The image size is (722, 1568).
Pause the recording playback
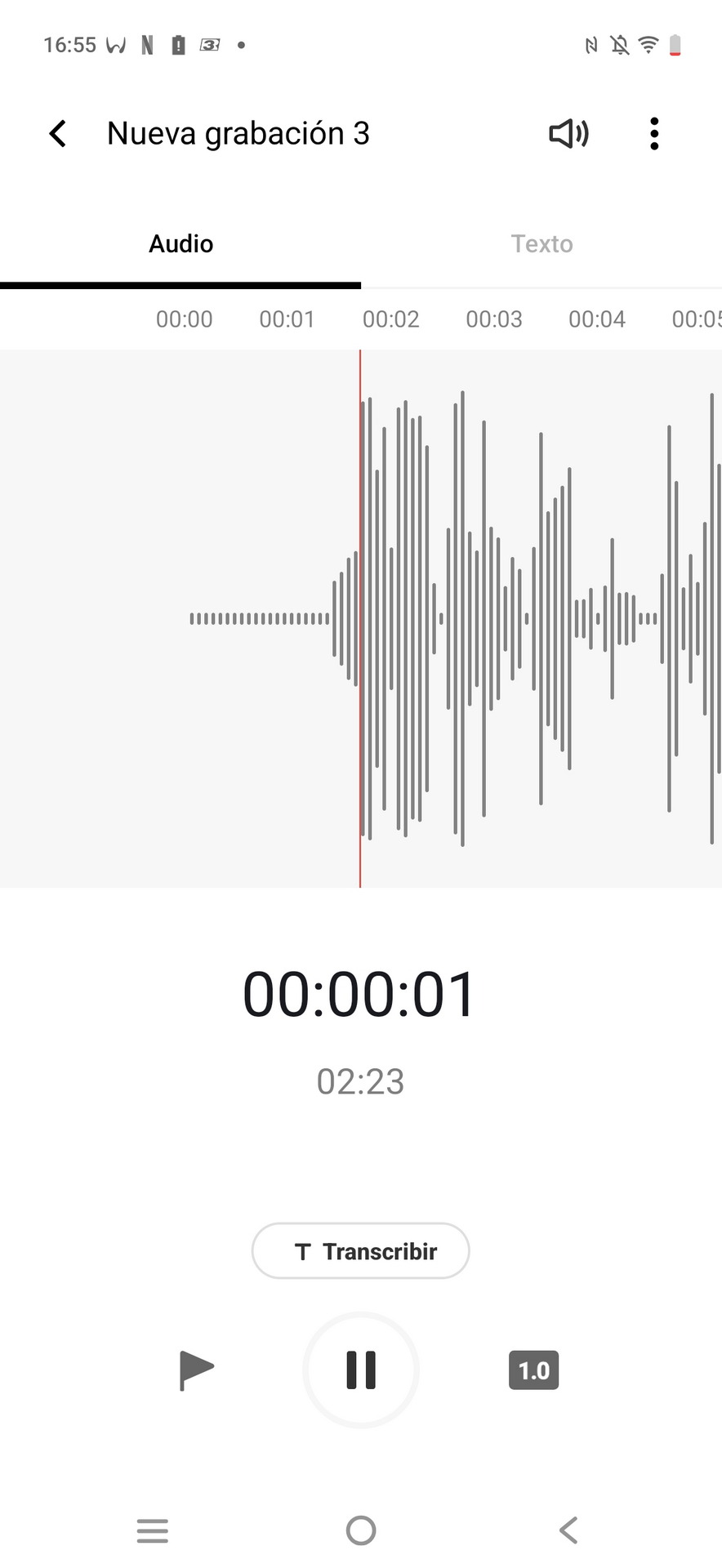pyautogui.click(x=360, y=1370)
